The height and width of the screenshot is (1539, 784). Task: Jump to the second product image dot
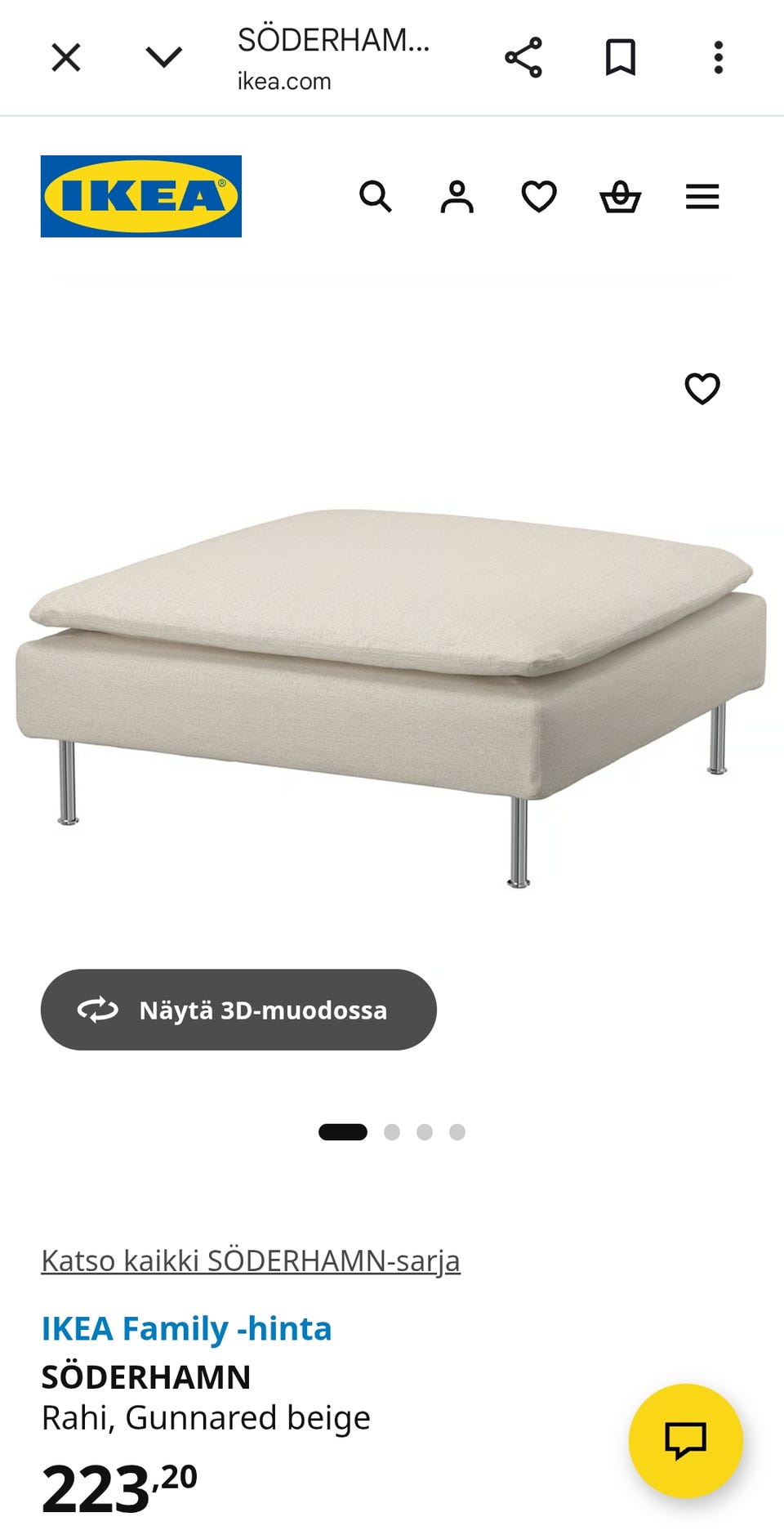(391, 1132)
